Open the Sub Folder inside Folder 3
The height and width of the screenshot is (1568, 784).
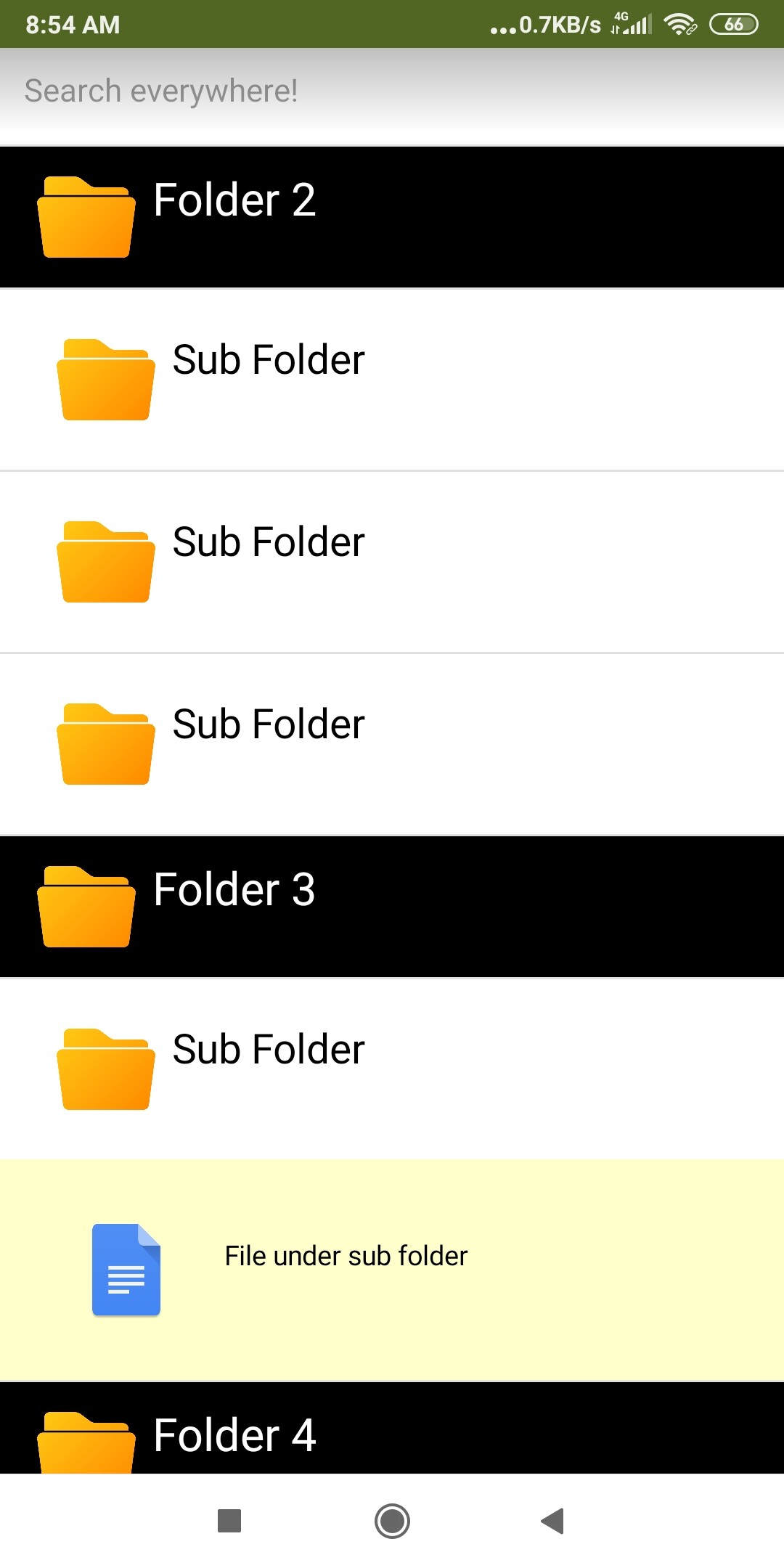[x=392, y=1069]
